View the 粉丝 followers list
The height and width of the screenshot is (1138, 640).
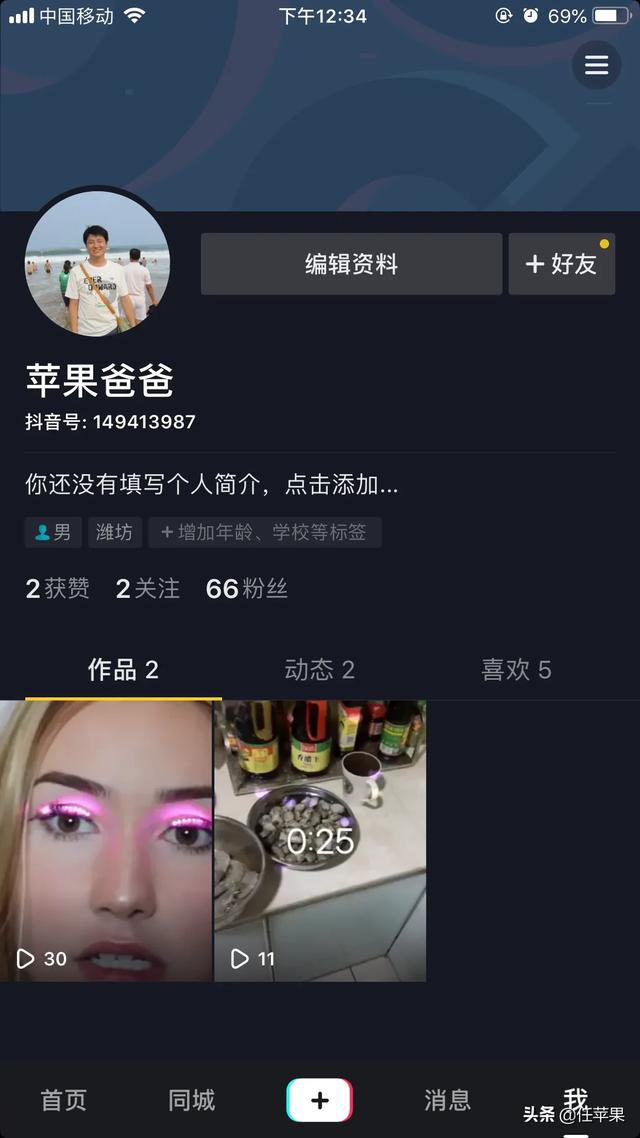tap(246, 589)
